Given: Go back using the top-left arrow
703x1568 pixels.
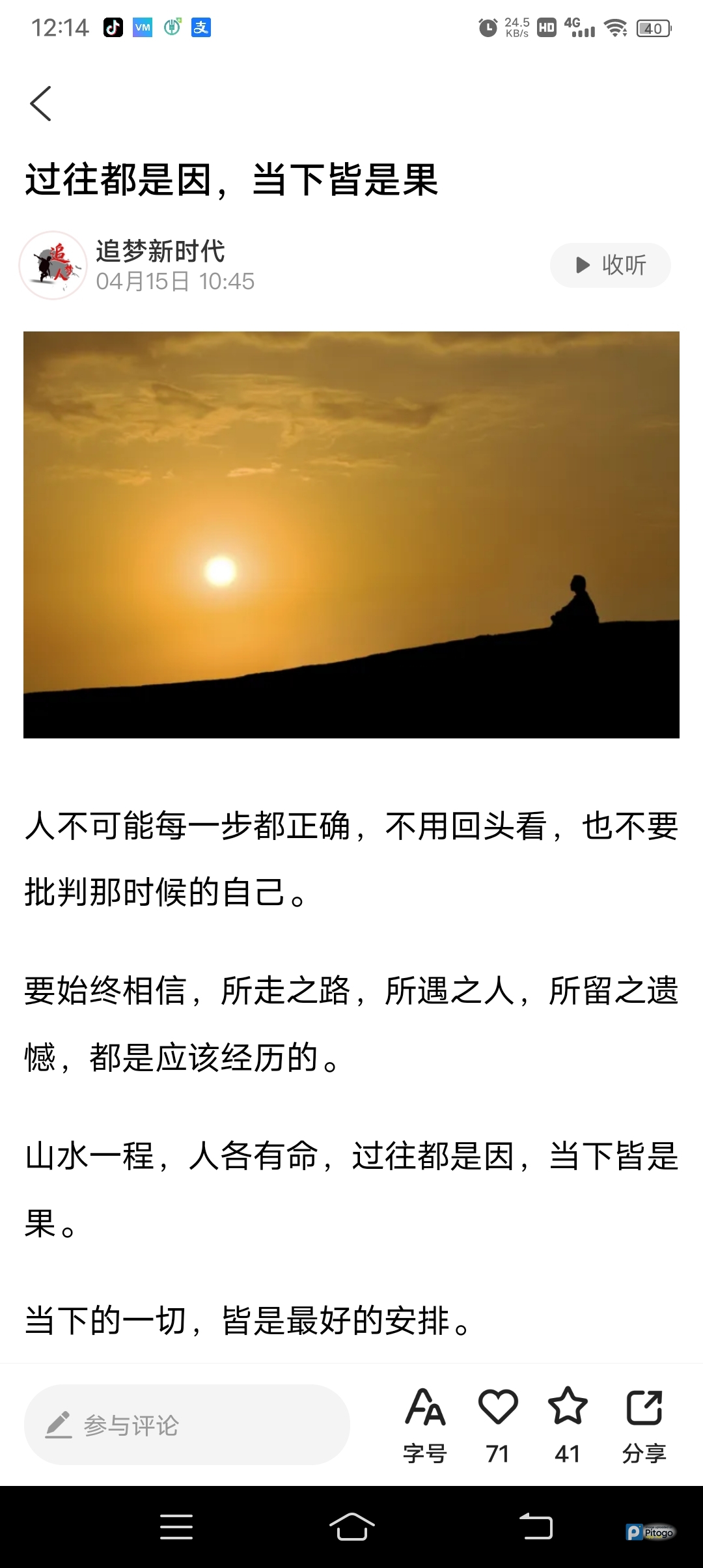Looking at the screenshot, I should tap(40, 104).
